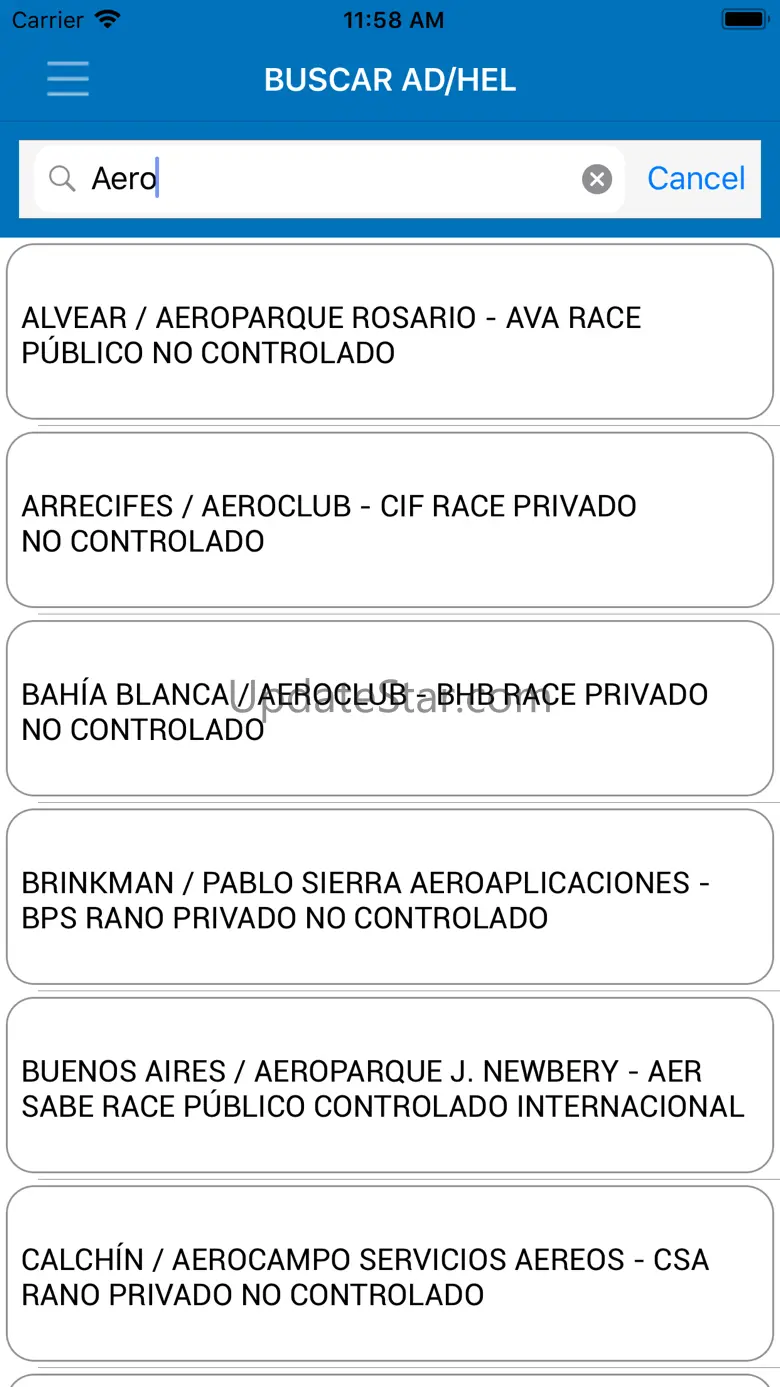Select Arrecifes / Aeroclub CIF entry
The image size is (780, 1387).
point(390,520)
